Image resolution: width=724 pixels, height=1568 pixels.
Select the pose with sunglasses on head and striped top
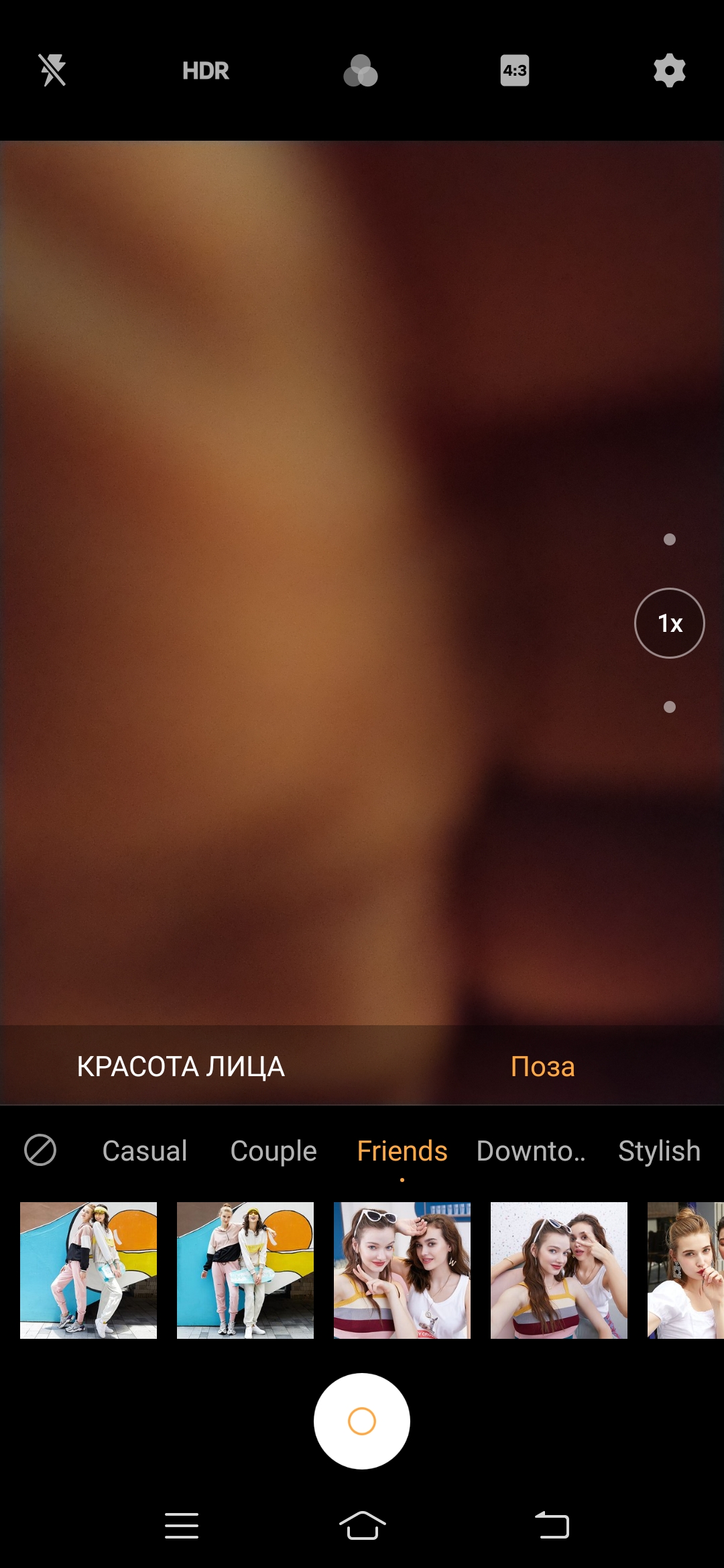point(402,1270)
